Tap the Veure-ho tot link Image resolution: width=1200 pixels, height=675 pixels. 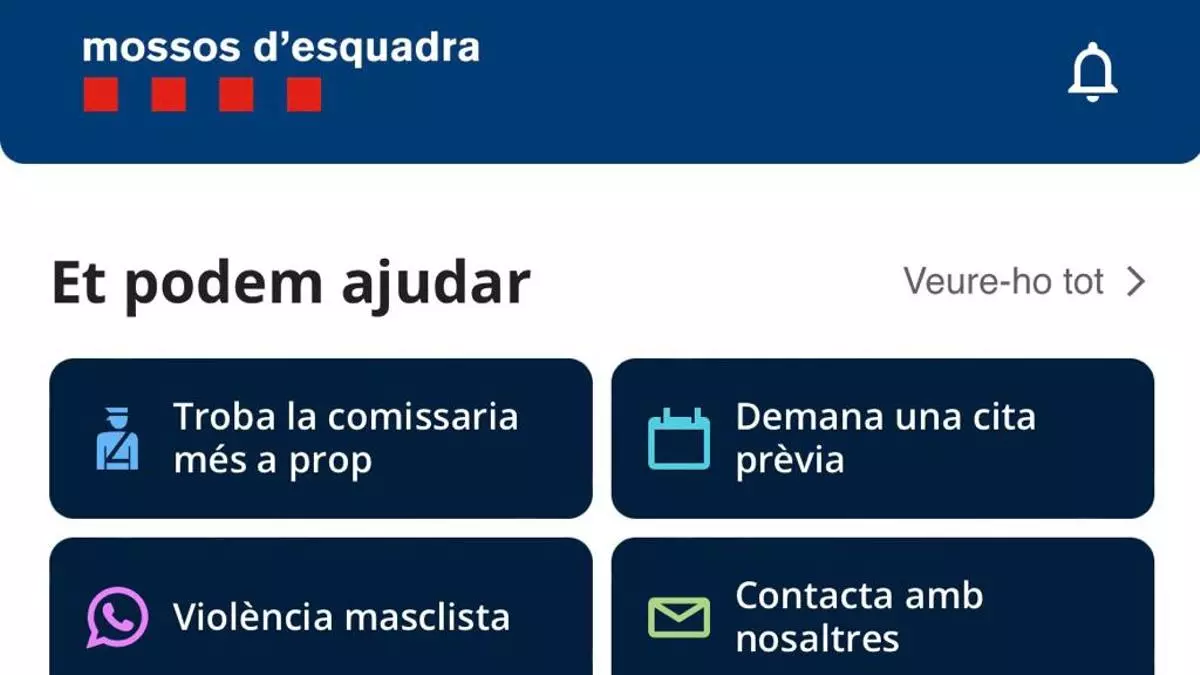pos(1023,282)
